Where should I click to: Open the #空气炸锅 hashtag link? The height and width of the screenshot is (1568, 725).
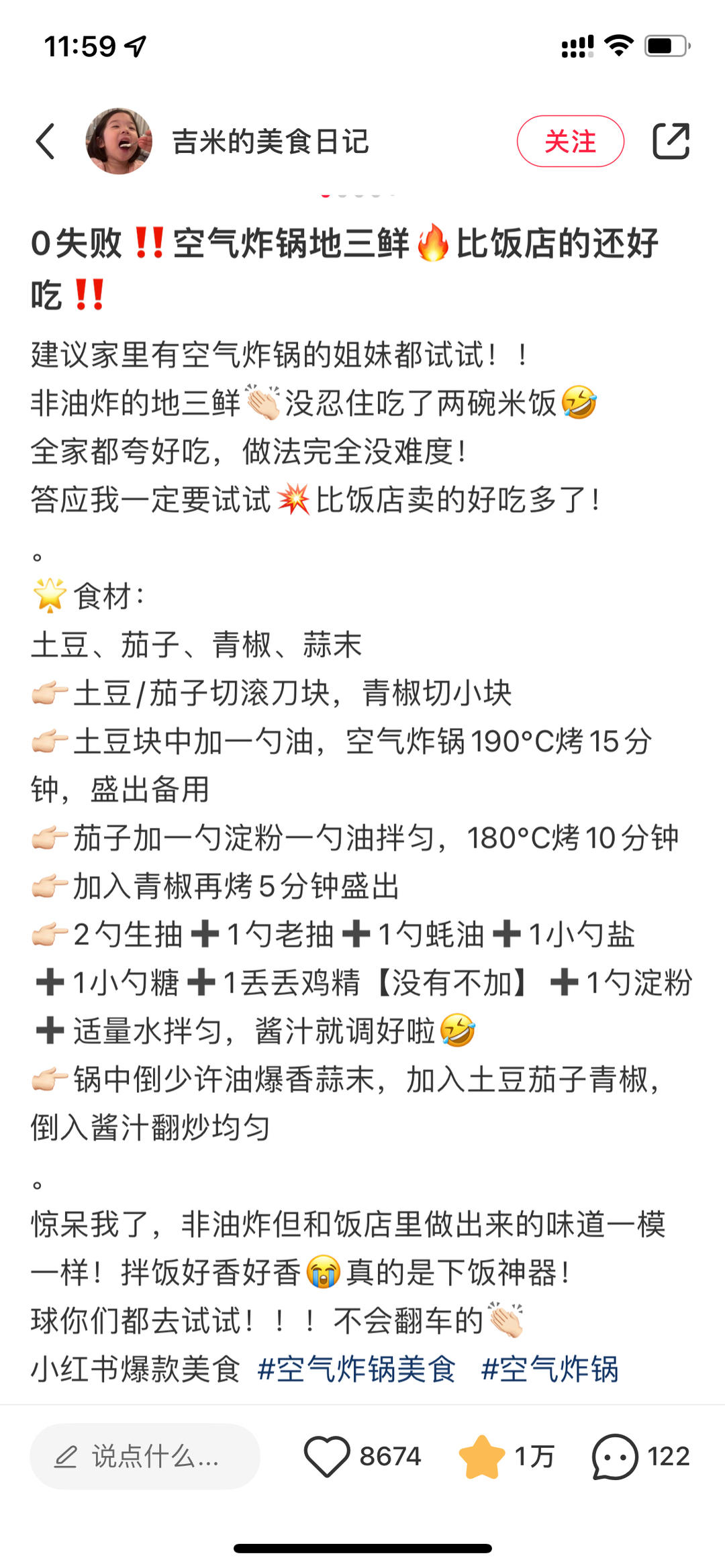pos(549,1369)
